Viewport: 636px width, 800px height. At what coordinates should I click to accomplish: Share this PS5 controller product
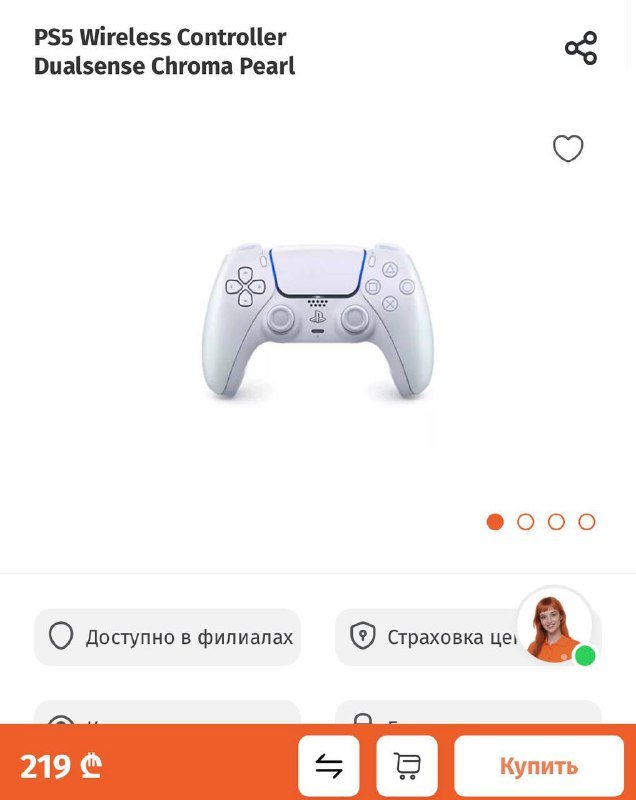pos(581,48)
